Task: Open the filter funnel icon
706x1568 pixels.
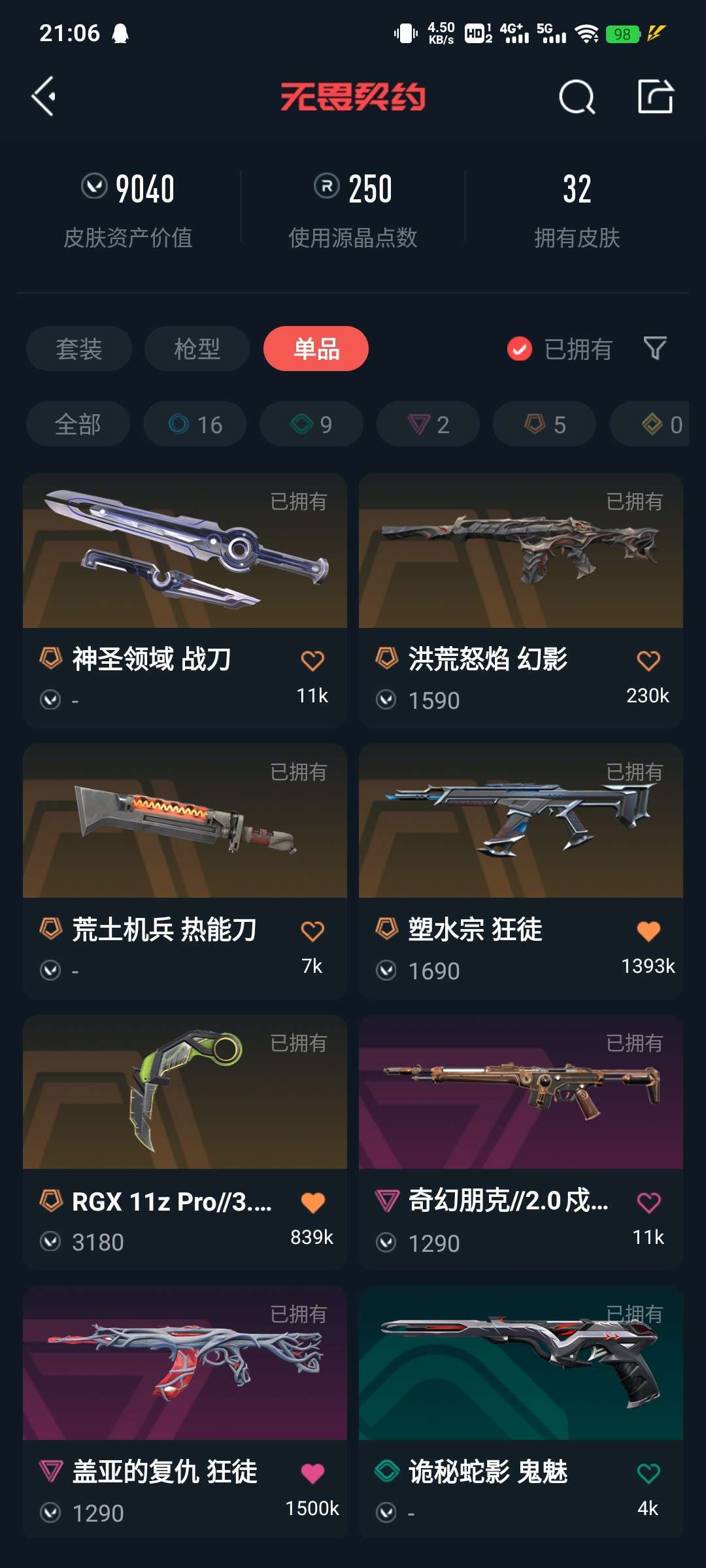Action: point(655,348)
